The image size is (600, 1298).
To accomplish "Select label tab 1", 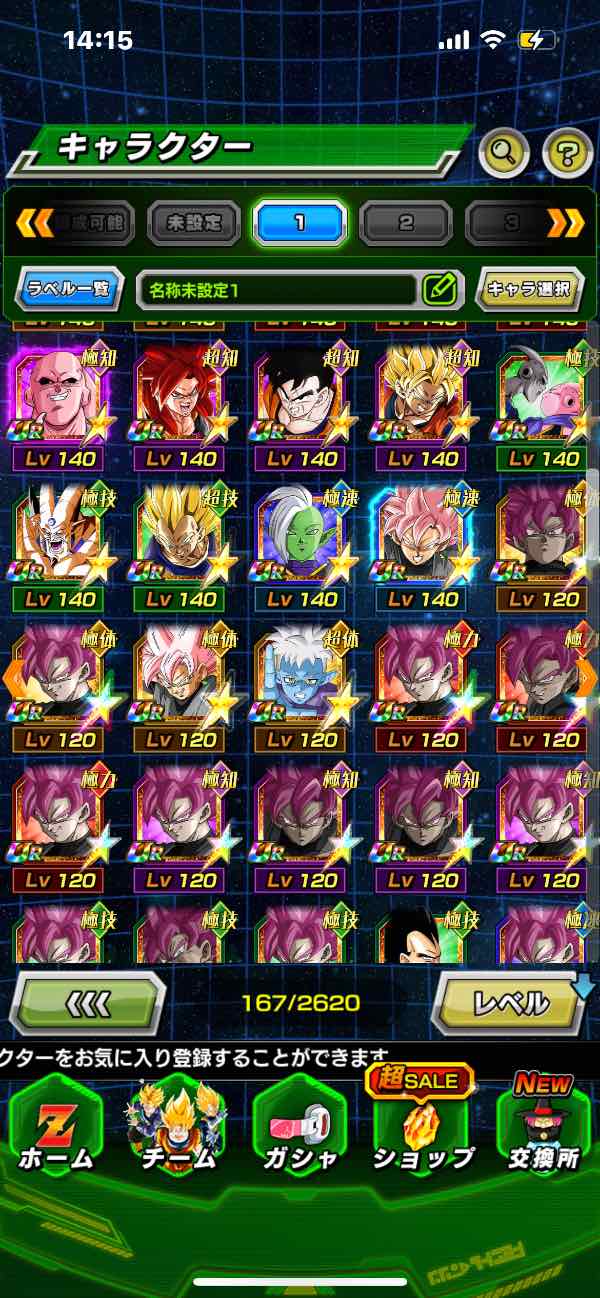I will 300,223.
